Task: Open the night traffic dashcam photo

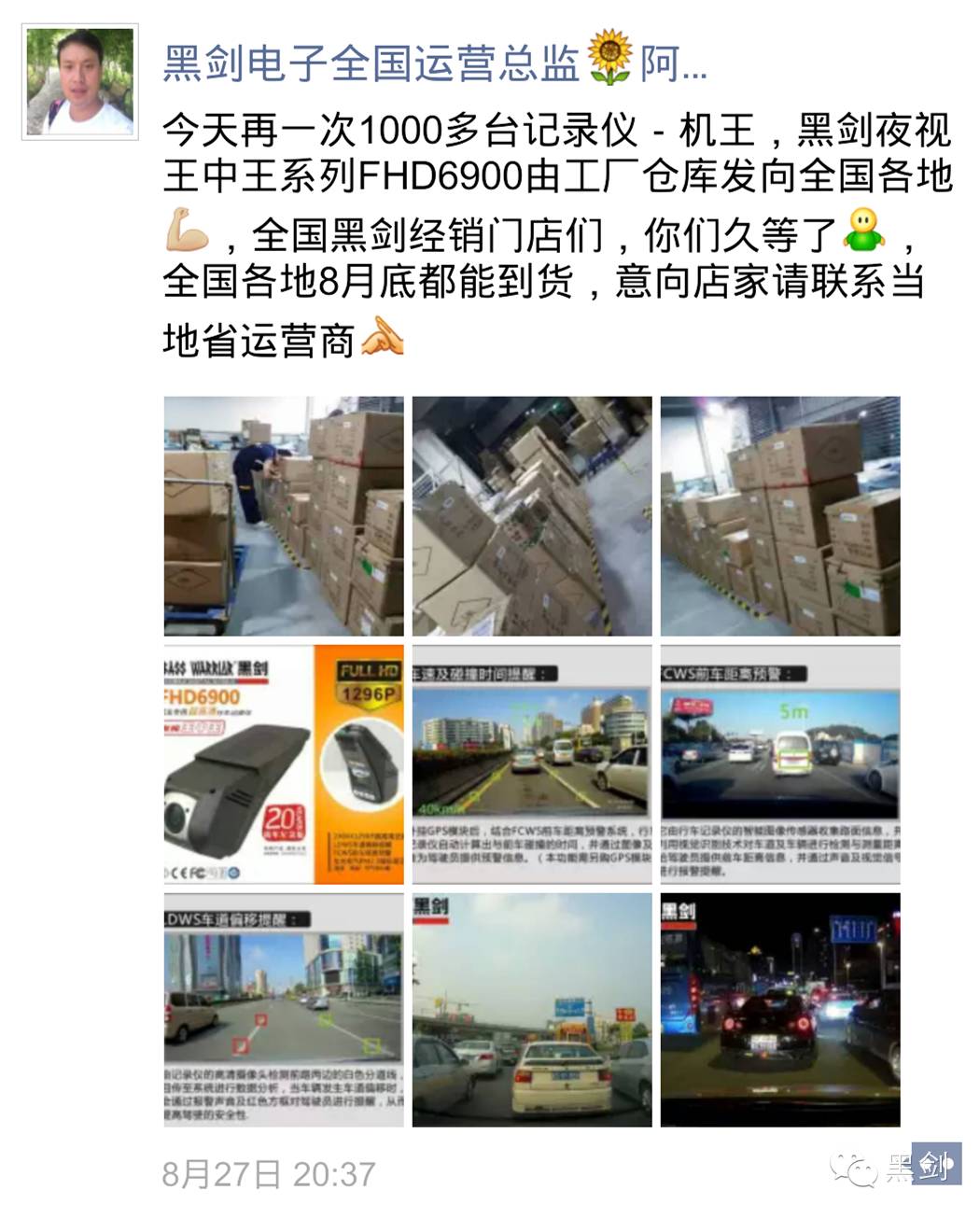Action: pyautogui.click(x=780, y=1010)
